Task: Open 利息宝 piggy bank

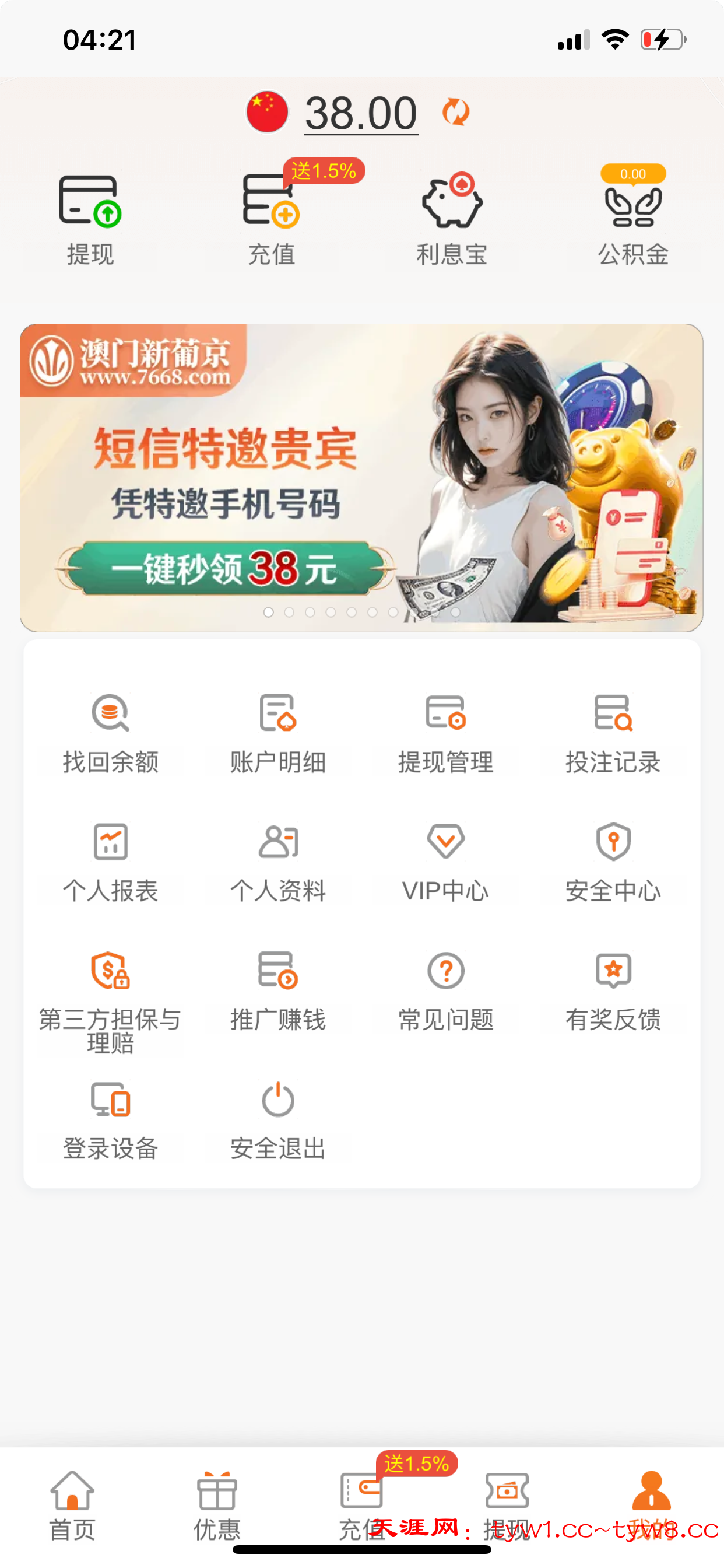Action: click(x=451, y=220)
